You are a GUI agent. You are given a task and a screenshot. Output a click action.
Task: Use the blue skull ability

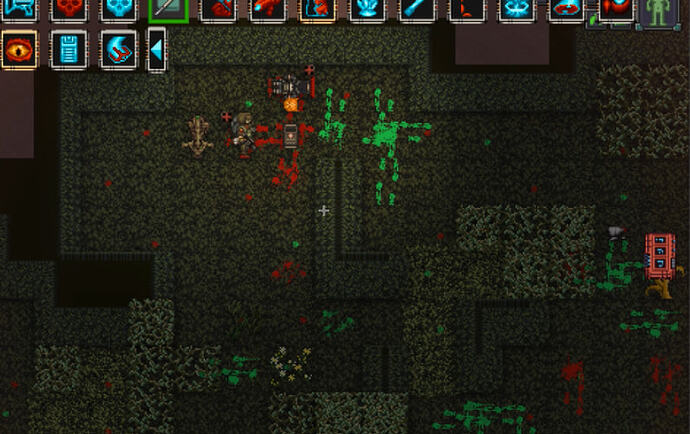pos(119,9)
